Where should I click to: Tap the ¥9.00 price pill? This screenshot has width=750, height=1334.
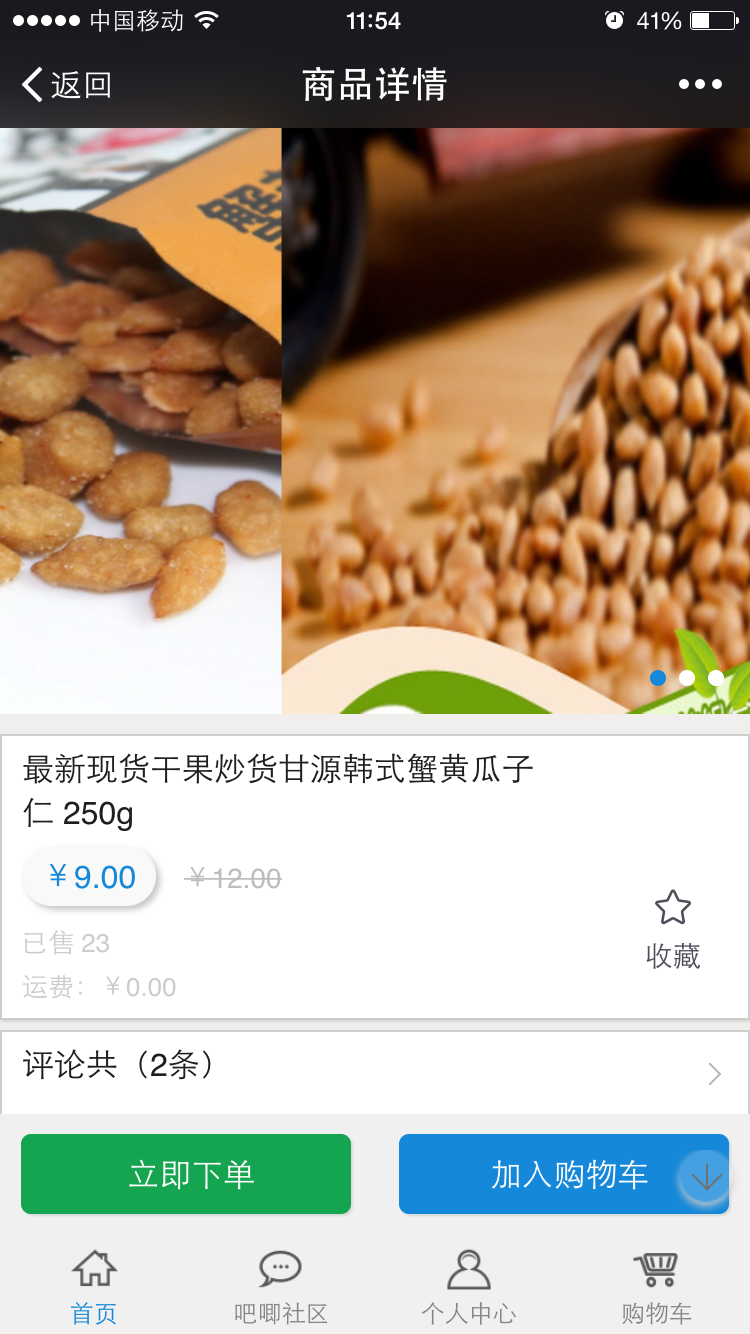[x=89, y=877]
